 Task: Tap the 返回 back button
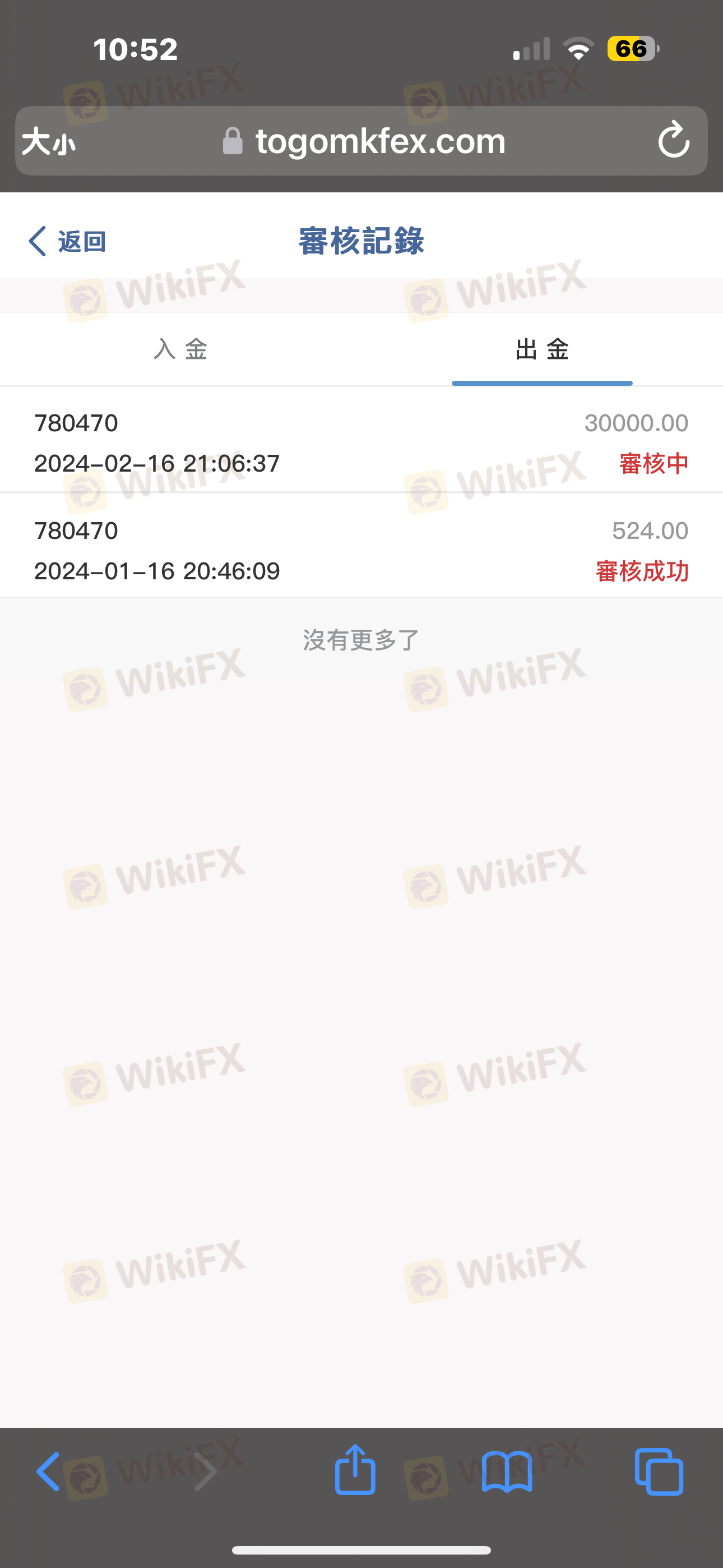pos(67,241)
